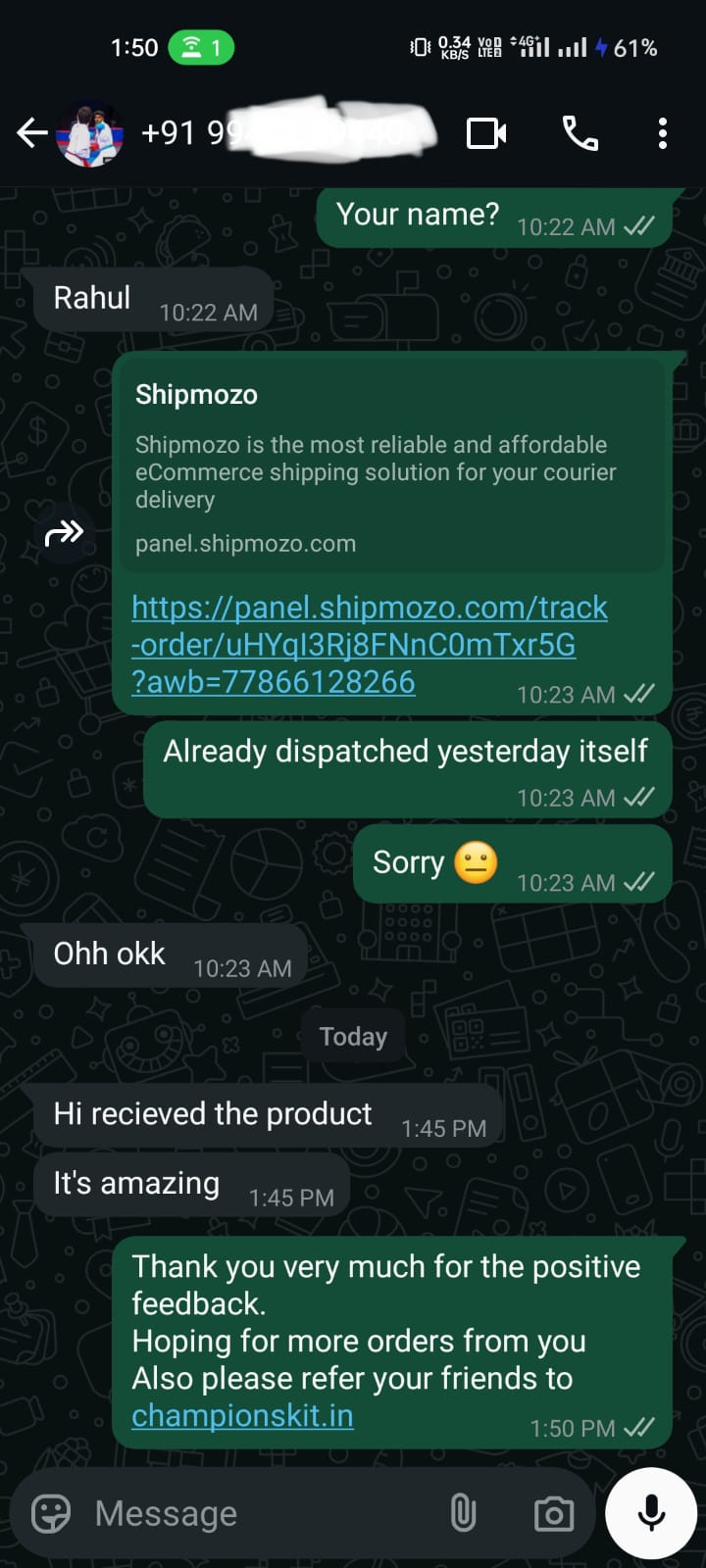Tap the microphone voice message button

coord(651,1514)
